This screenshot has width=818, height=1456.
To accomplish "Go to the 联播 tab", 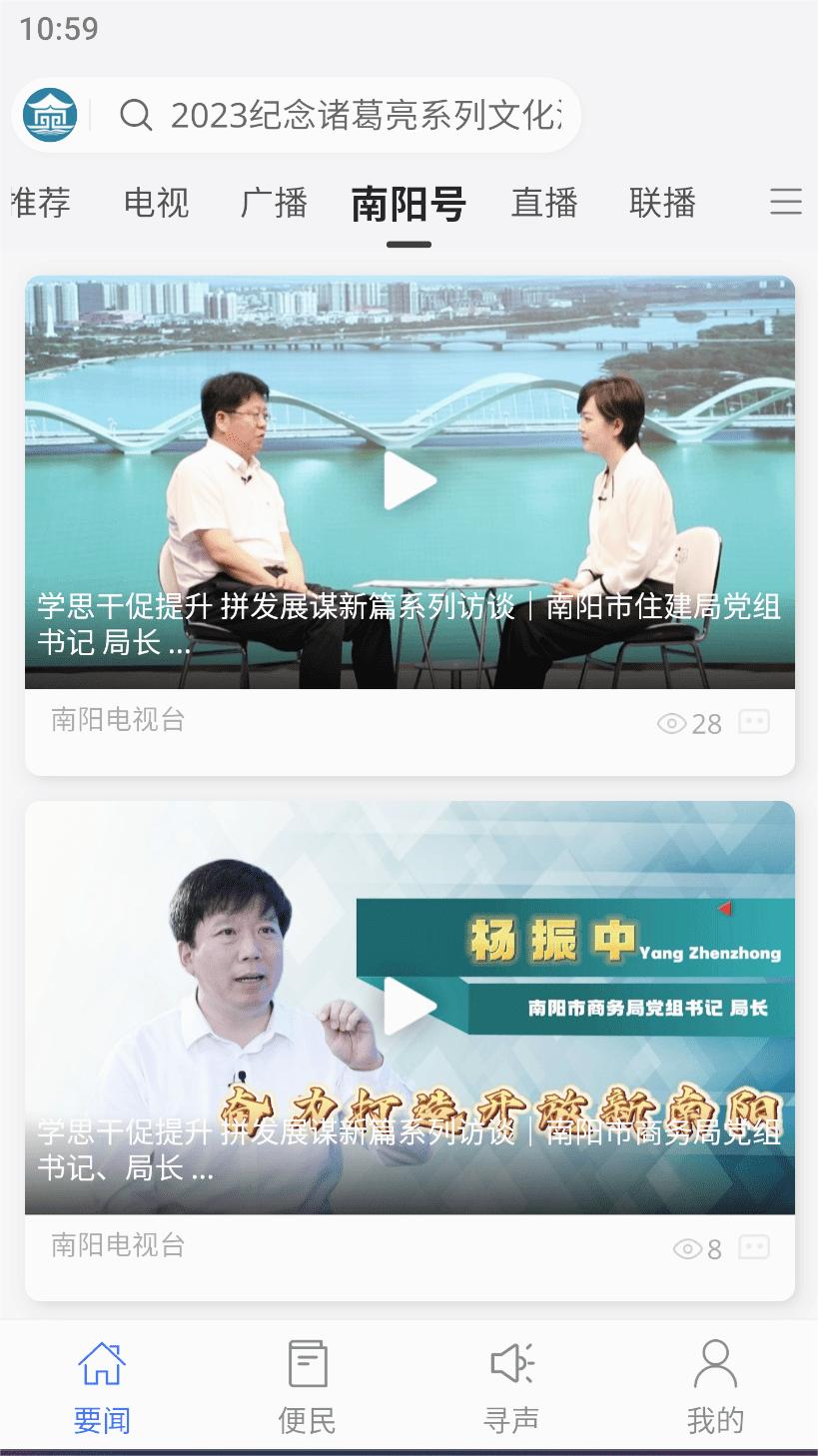I will click(662, 203).
